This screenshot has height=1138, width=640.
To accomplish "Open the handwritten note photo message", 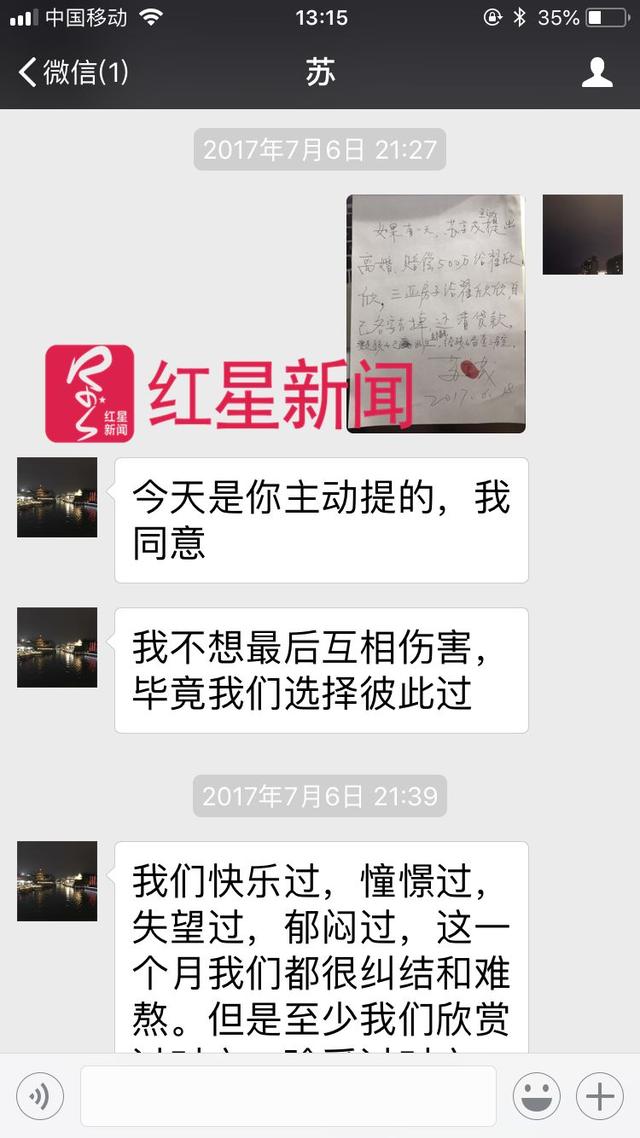I will point(436,313).
